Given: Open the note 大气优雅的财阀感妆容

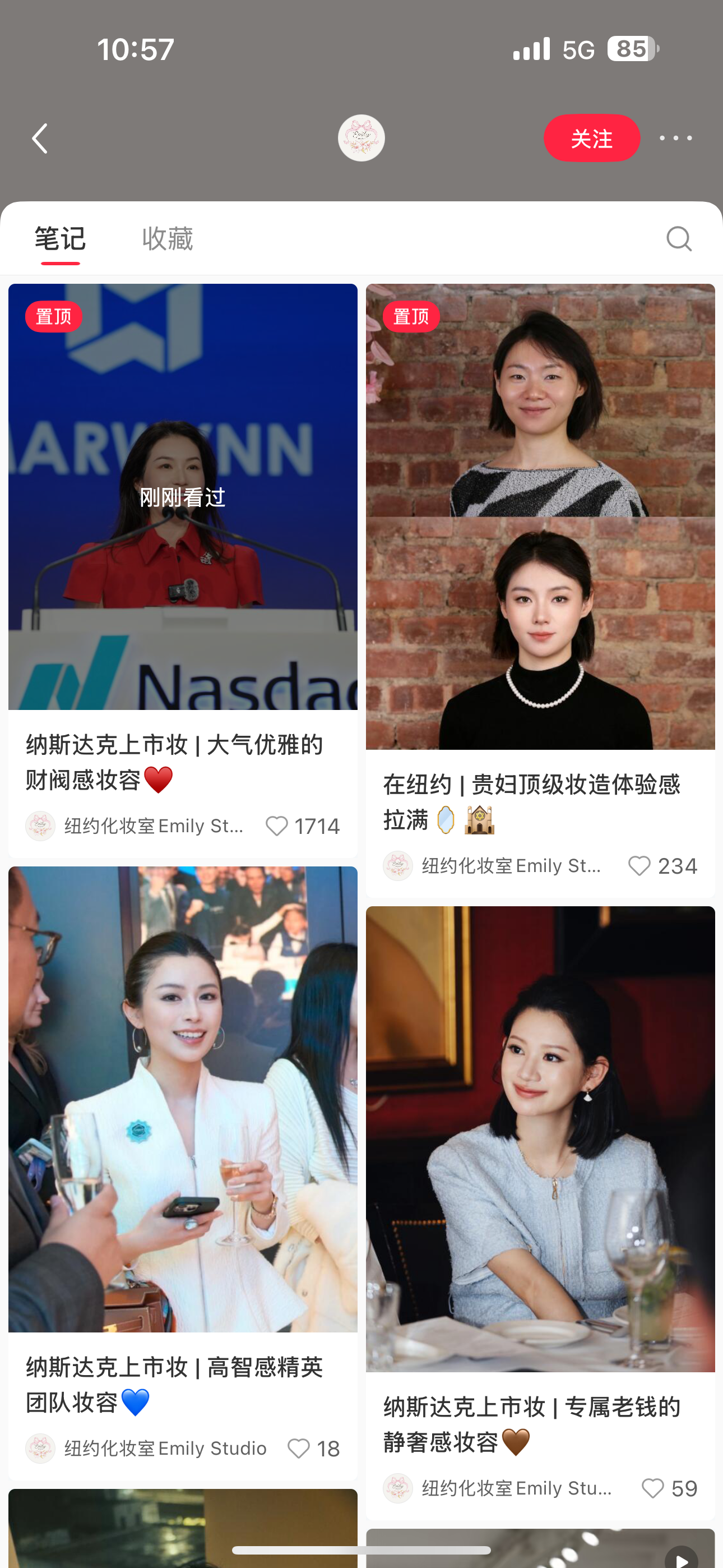Looking at the screenshot, I should (x=183, y=497).
